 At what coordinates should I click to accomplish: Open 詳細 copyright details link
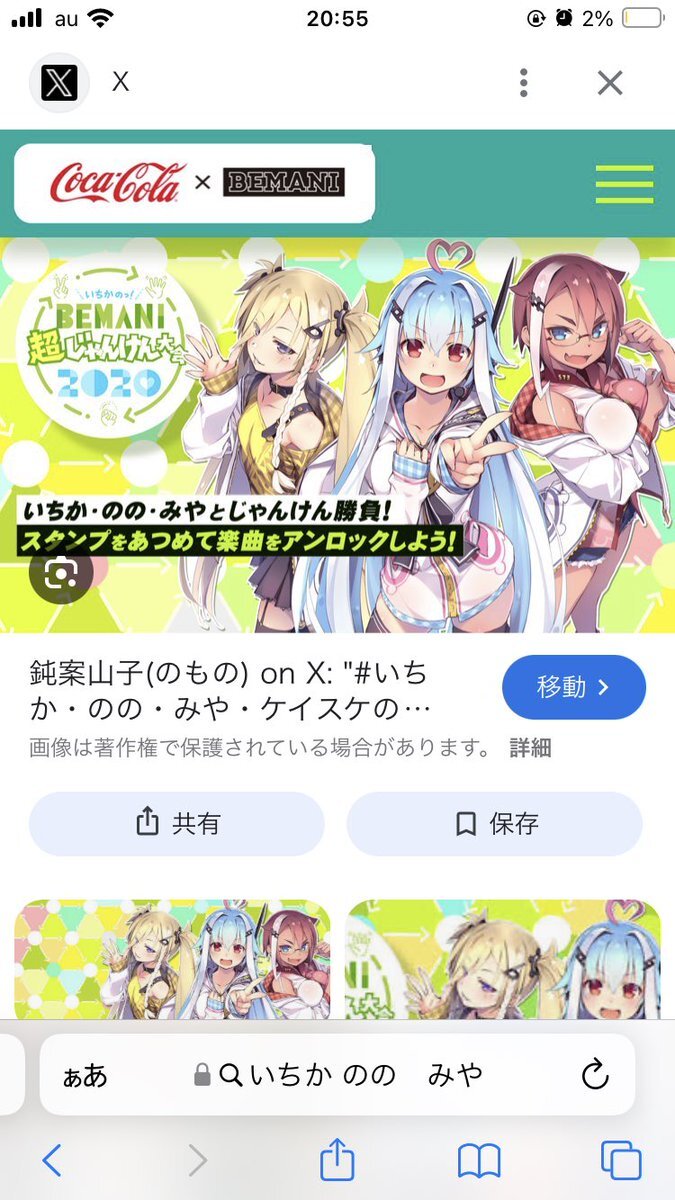pos(530,748)
